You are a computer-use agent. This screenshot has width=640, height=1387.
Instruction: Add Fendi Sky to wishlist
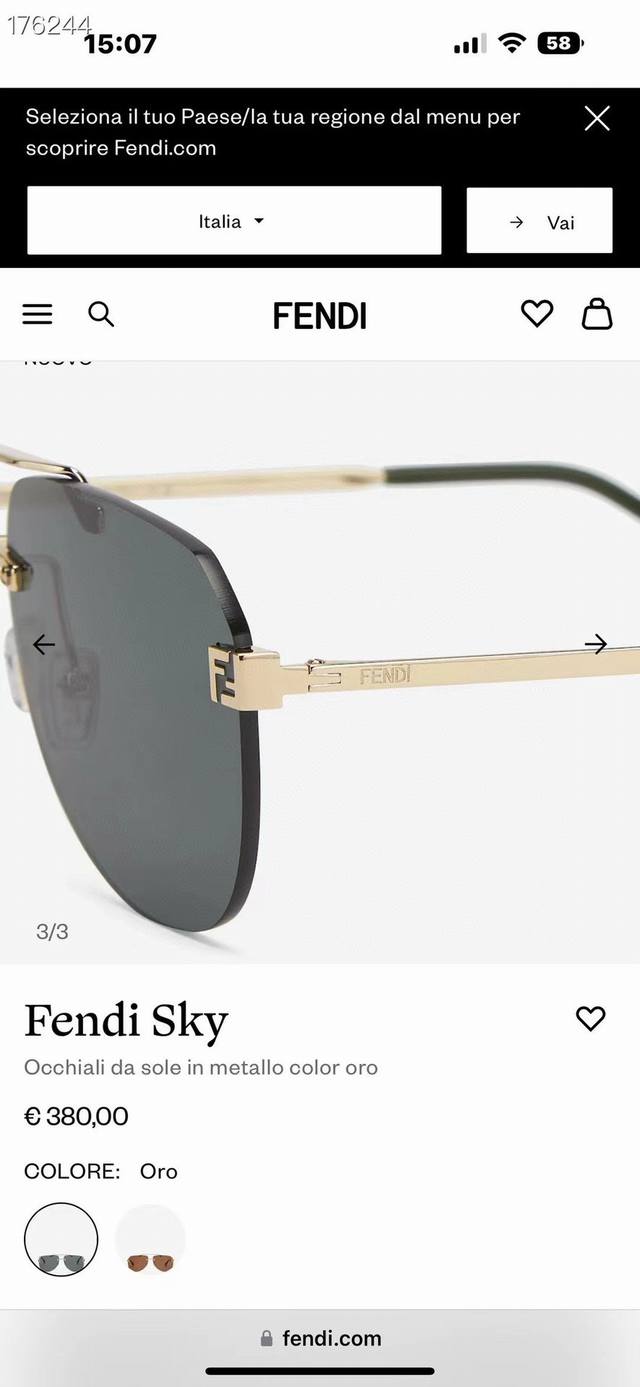tap(591, 1019)
